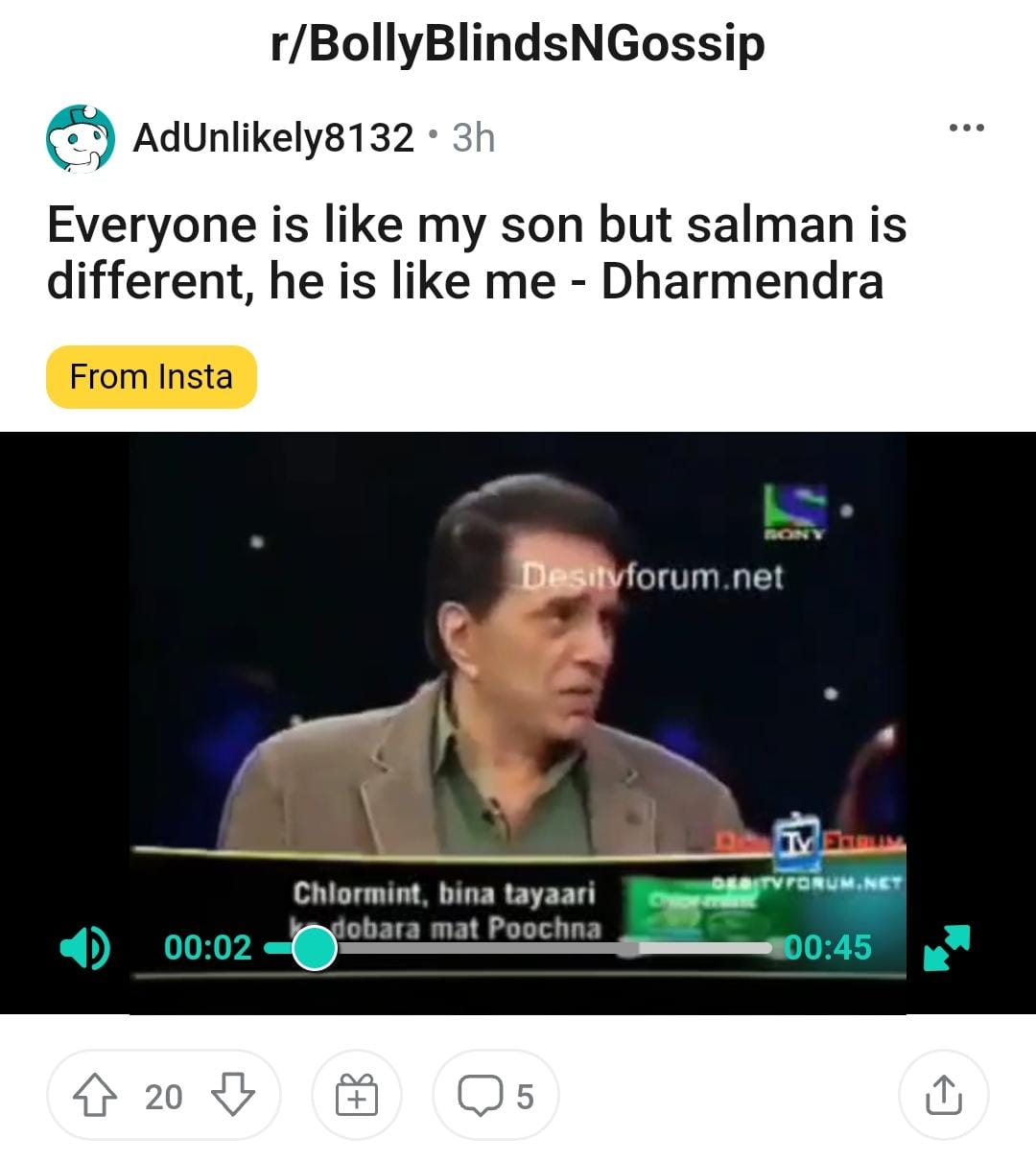Share this post
Viewport: 1036px width, 1162px height.
coord(942,1095)
